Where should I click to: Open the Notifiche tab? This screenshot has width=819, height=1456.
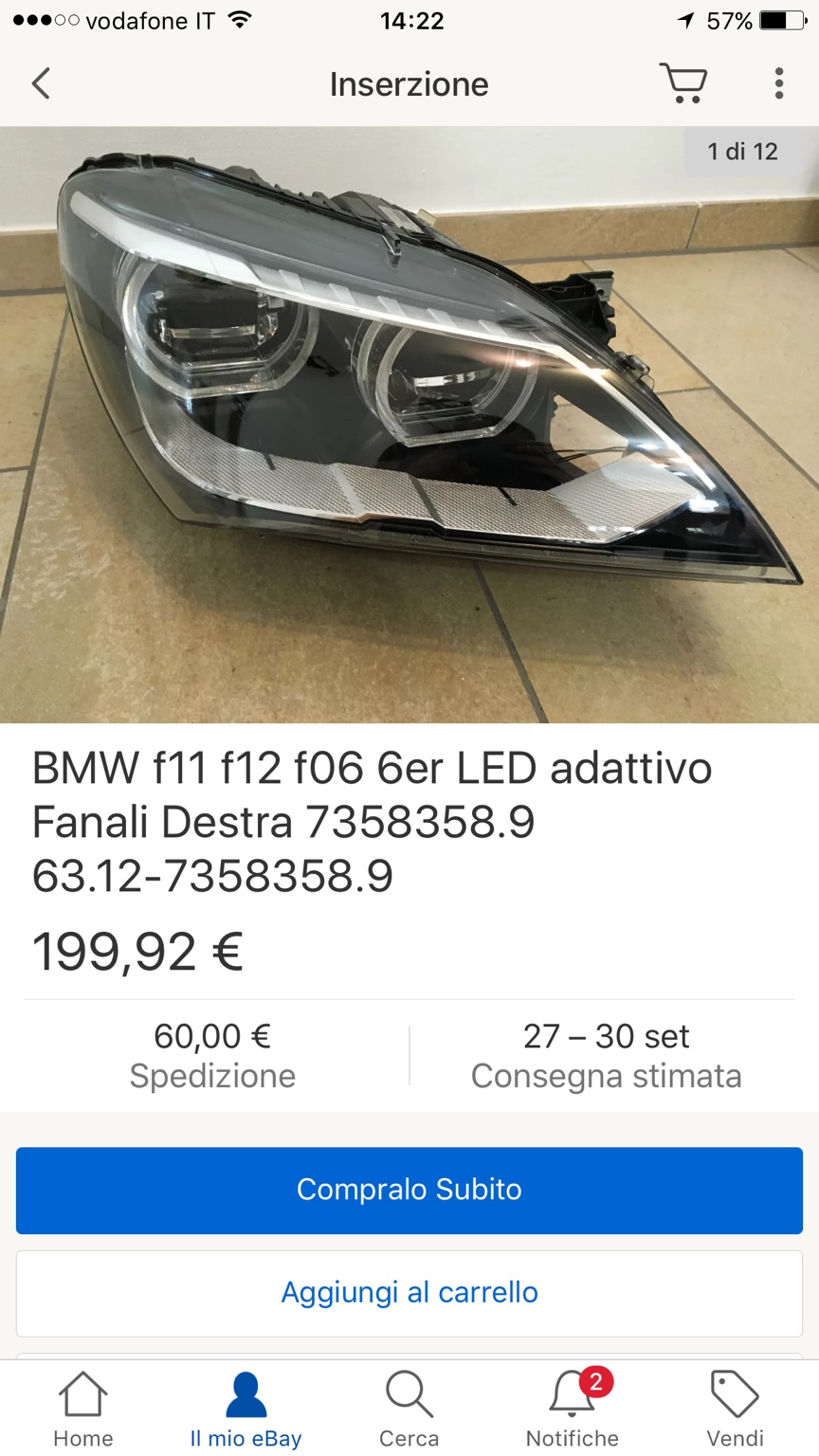pyautogui.click(x=573, y=1410)
